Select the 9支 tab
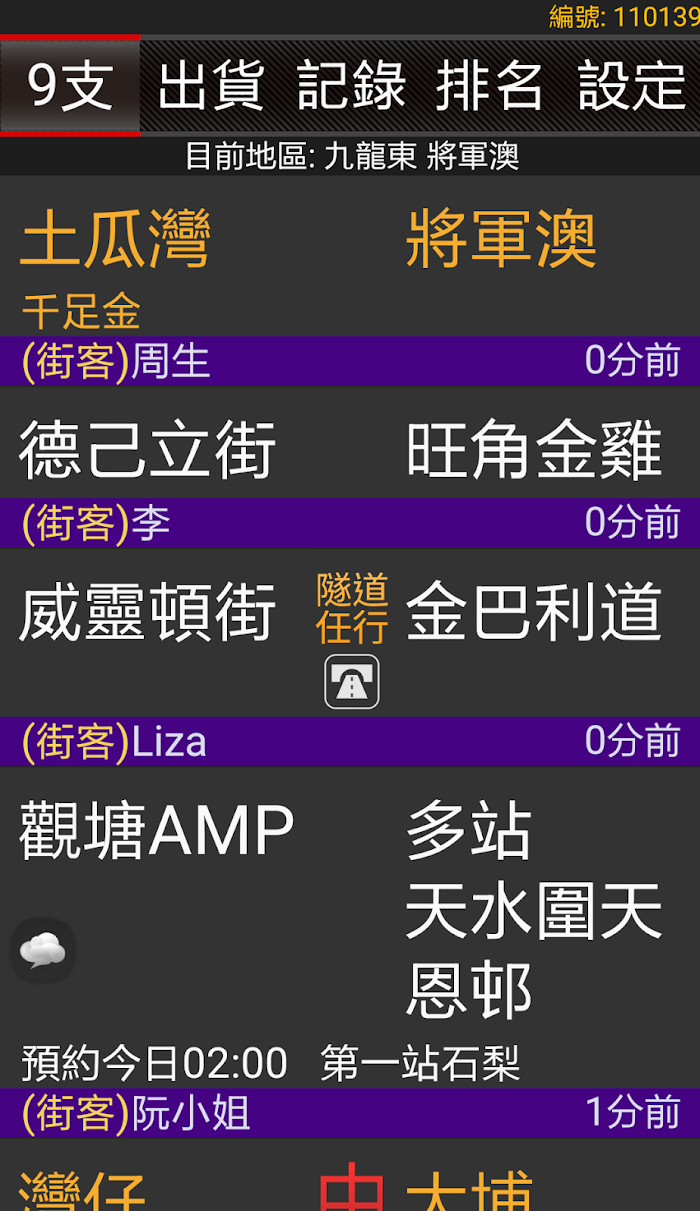 click(70, 86)
